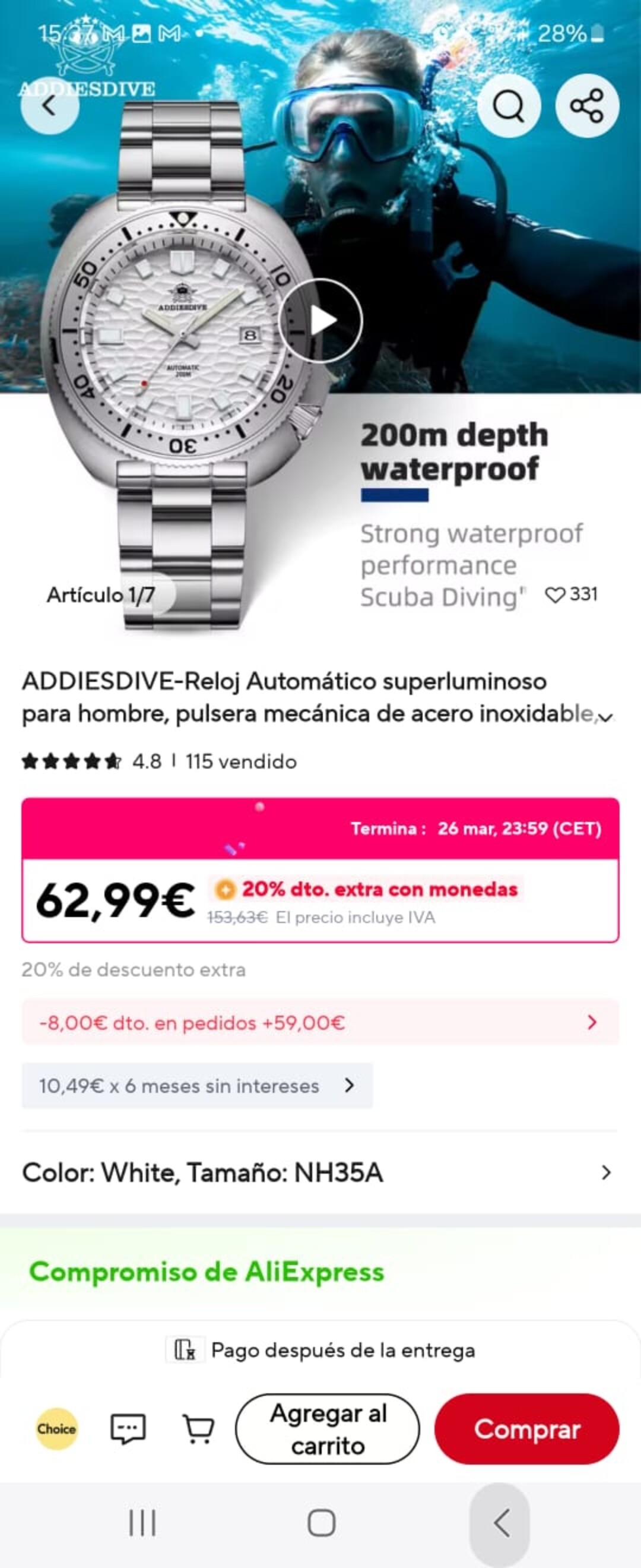The height and width of the screenshot is (1568, 641).
Task: Open the shopping cart
Action: (x=199, y=1428)
